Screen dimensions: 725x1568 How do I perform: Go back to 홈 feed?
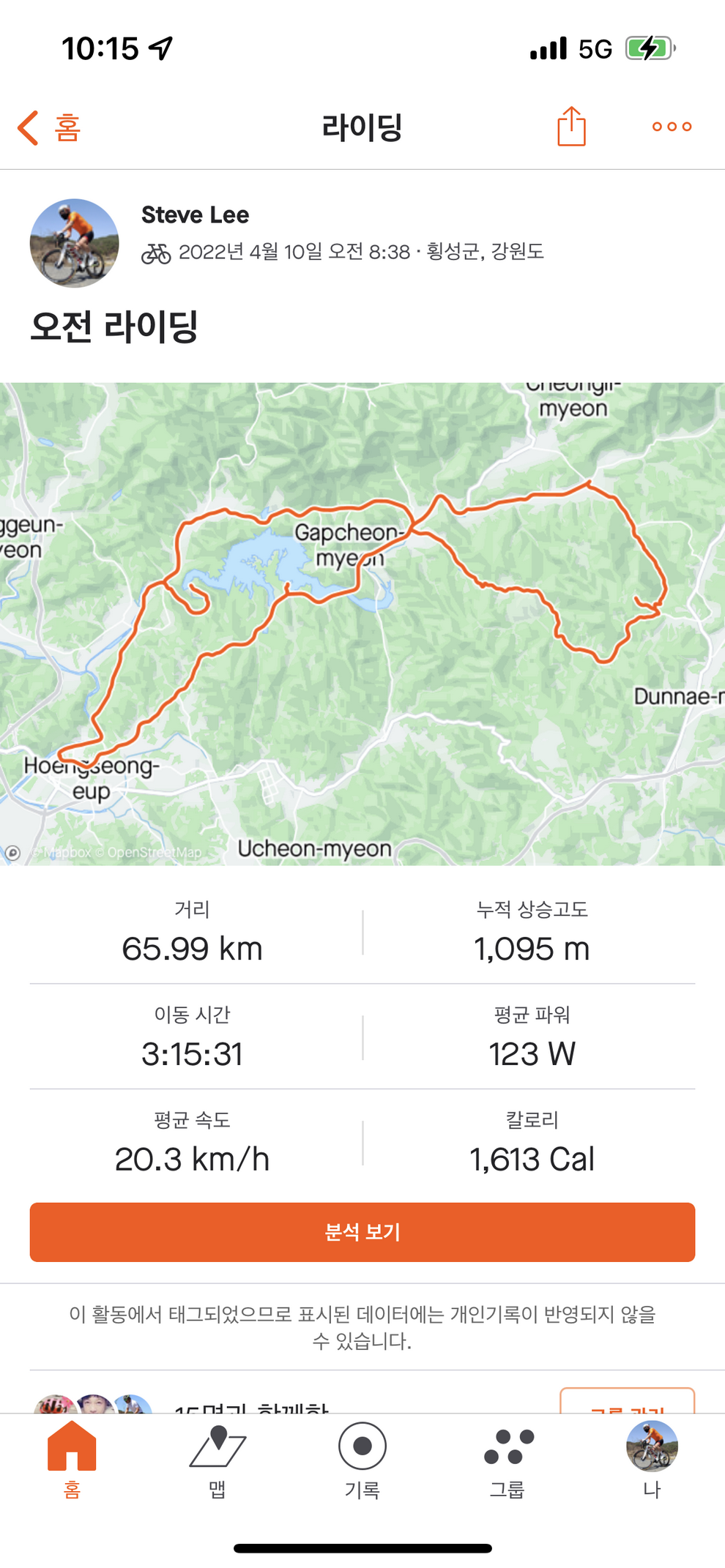pos(50,128)
